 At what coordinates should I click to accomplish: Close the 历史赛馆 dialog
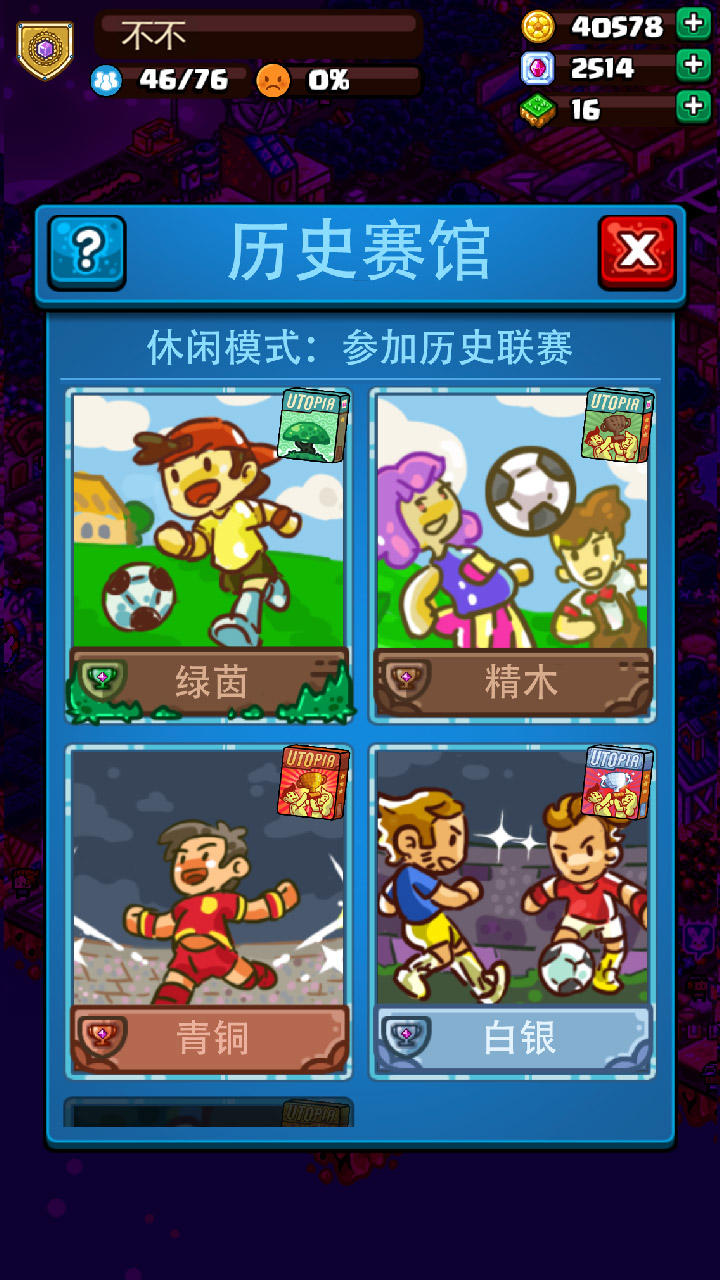click(x=637, y=252)
